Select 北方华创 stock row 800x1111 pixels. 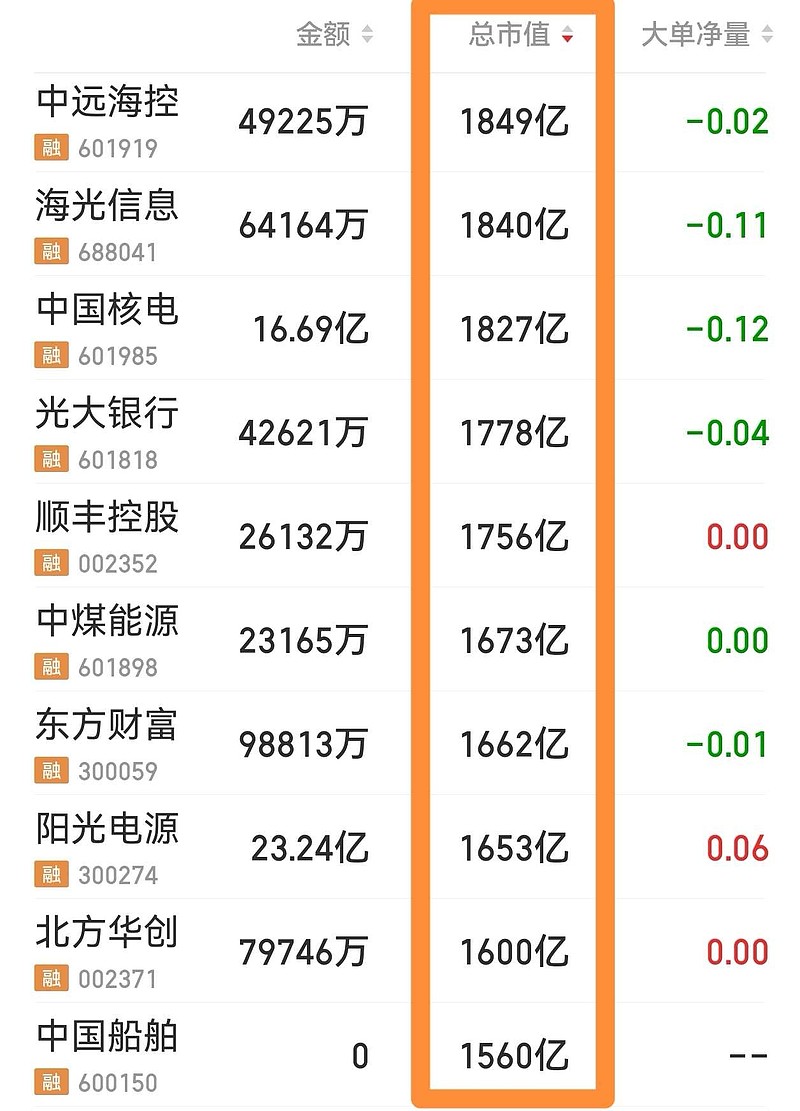tap(400, 951)
